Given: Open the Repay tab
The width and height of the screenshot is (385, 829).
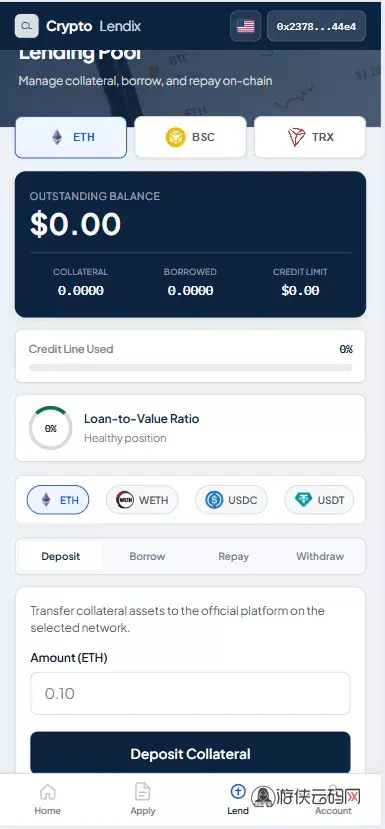Looking at the screenshot, I should (x=233, y=556).
